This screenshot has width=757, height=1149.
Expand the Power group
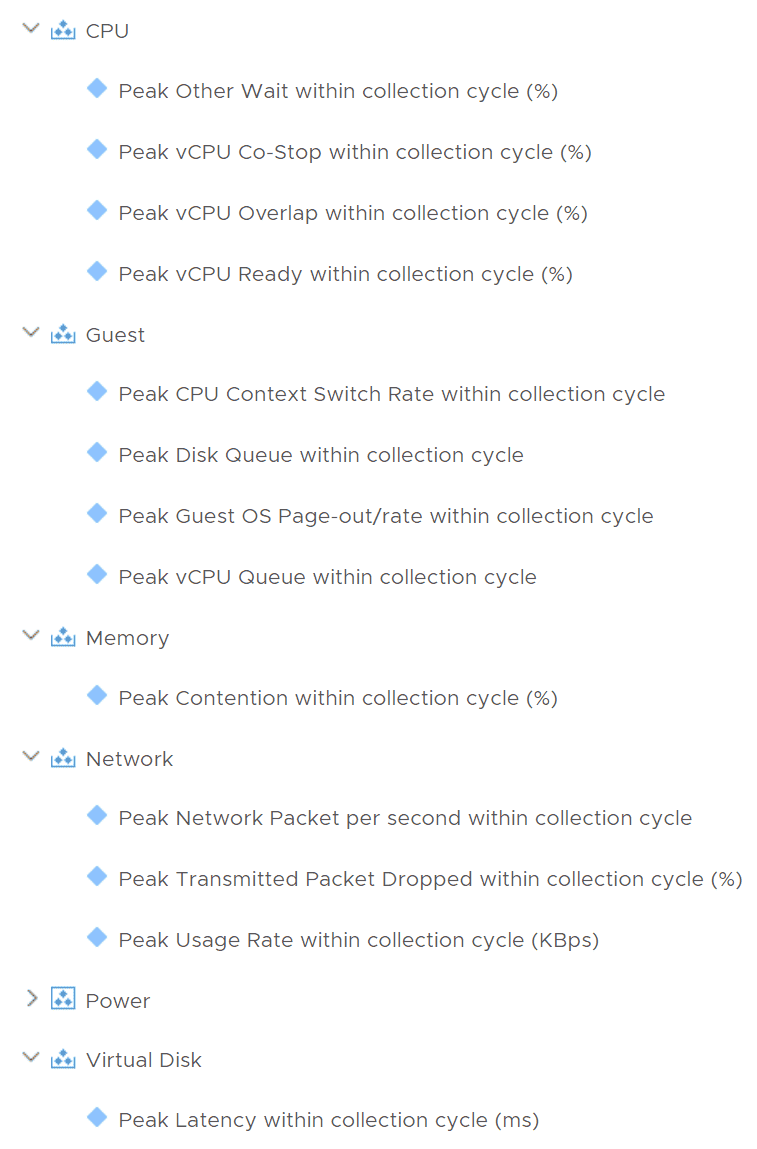point(30,1000)
